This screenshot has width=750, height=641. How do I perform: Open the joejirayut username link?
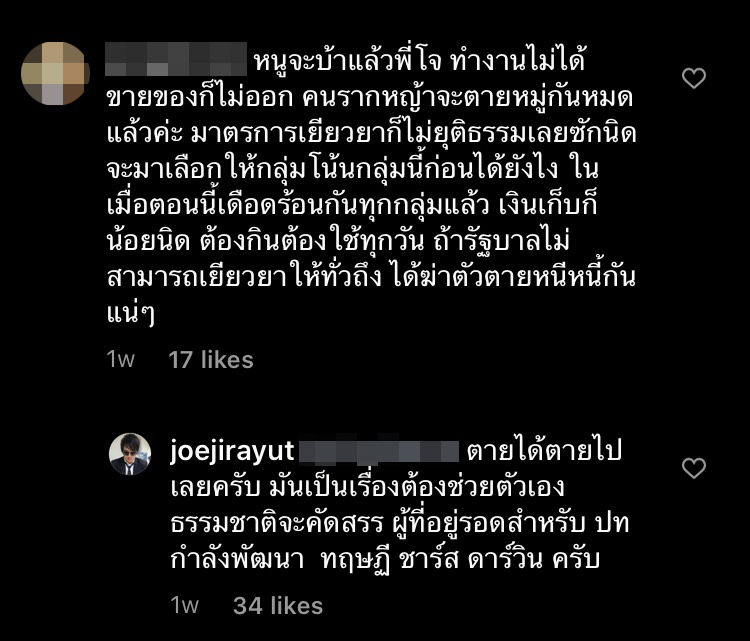coord(232,452)
